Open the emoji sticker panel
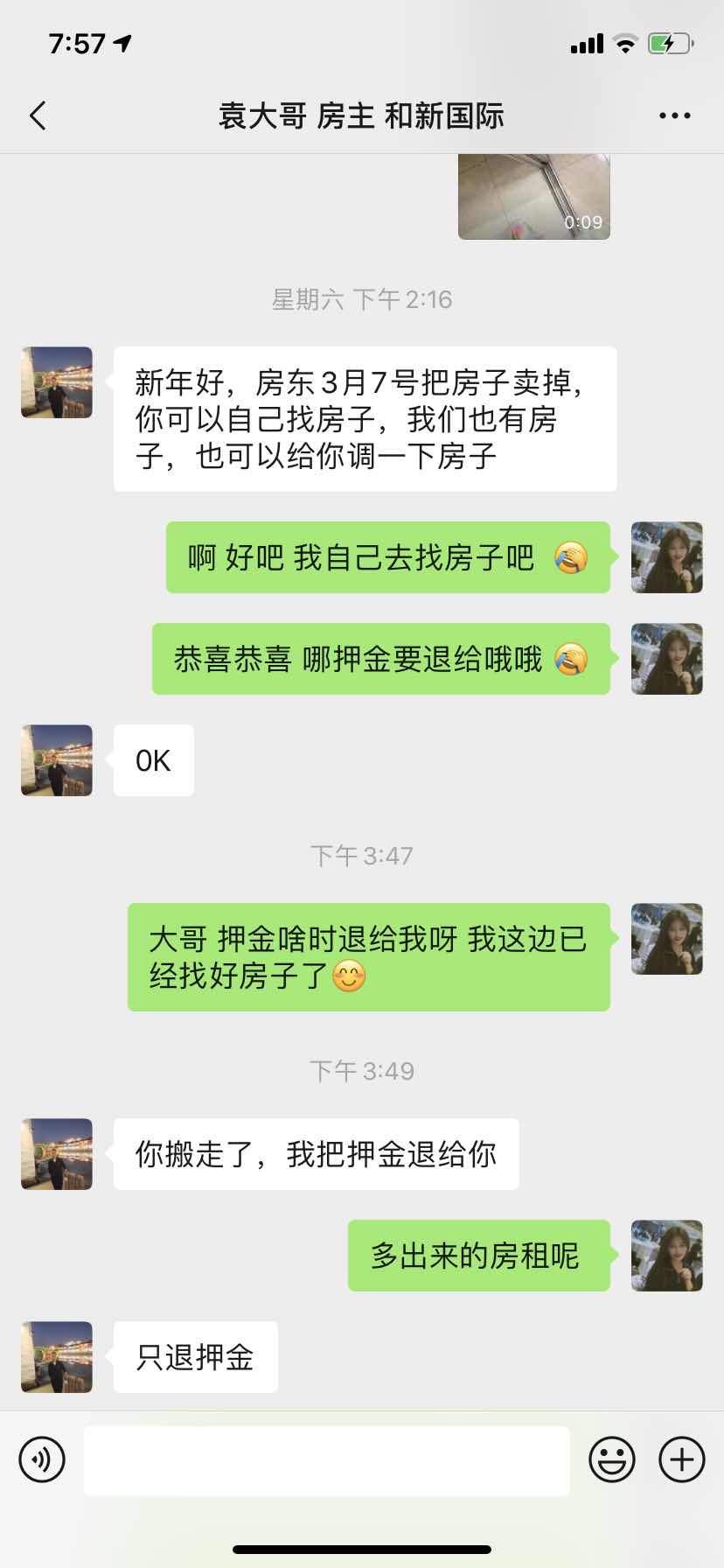 pos(611,1459)
